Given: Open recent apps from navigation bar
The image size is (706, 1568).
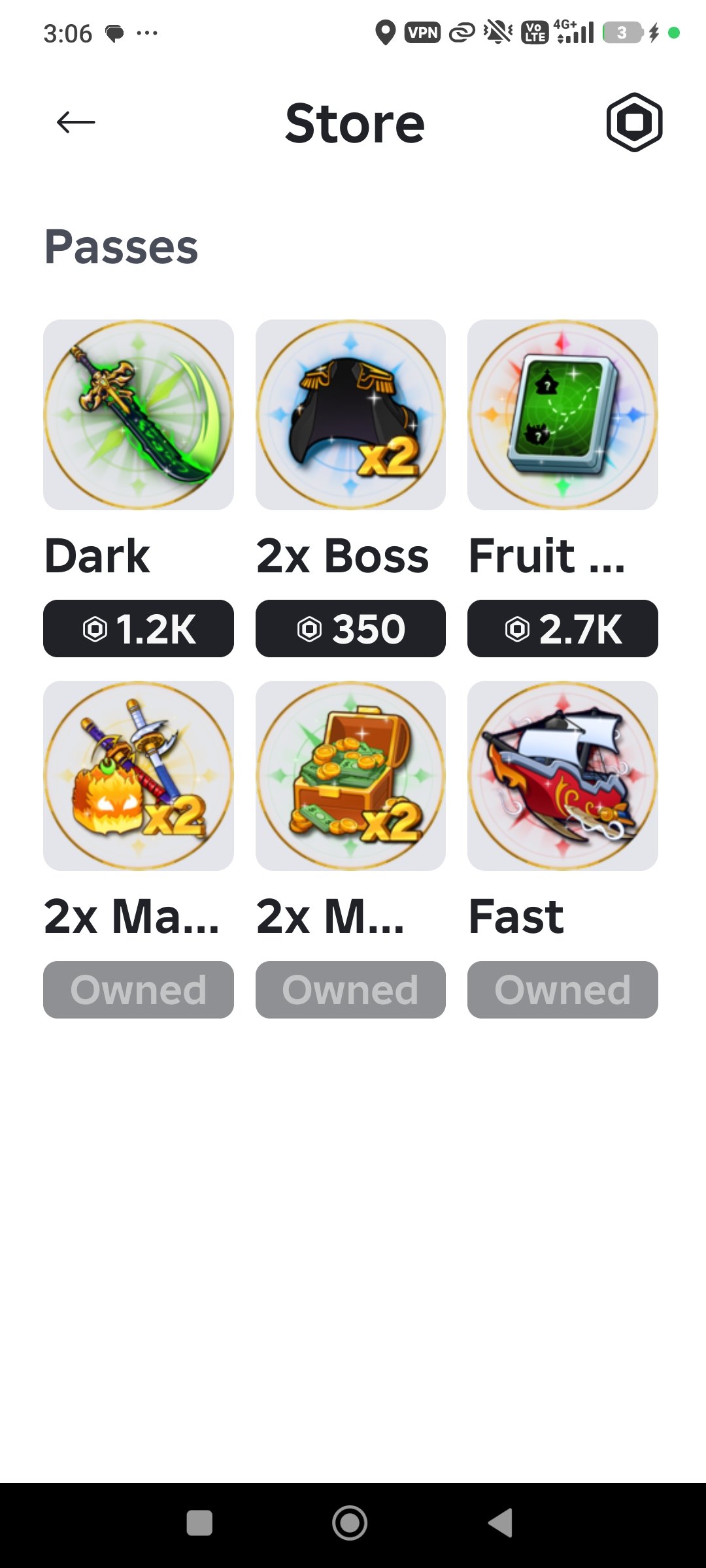Looking at the screenshot, I should [199, 1523].
